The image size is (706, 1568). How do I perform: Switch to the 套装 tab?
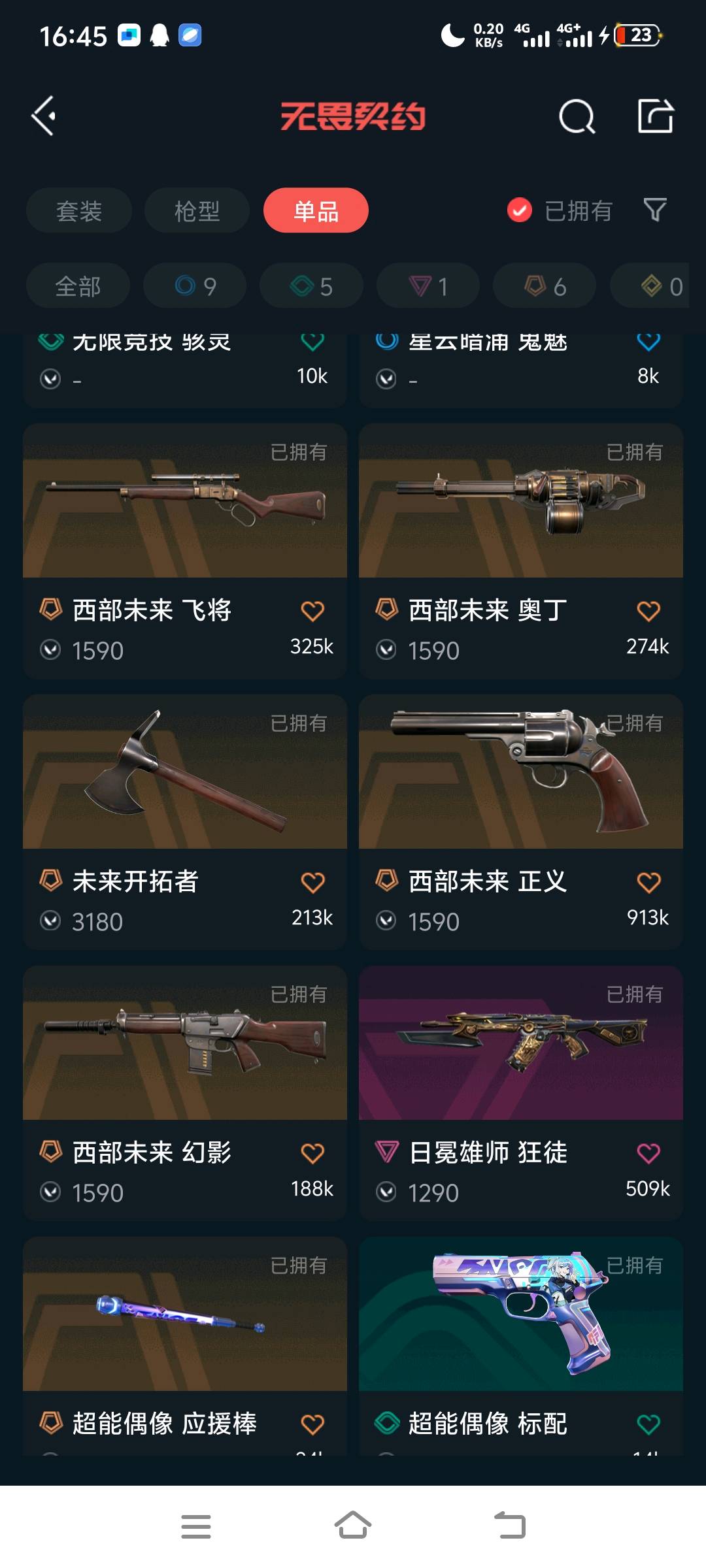(x=79, y=211)
